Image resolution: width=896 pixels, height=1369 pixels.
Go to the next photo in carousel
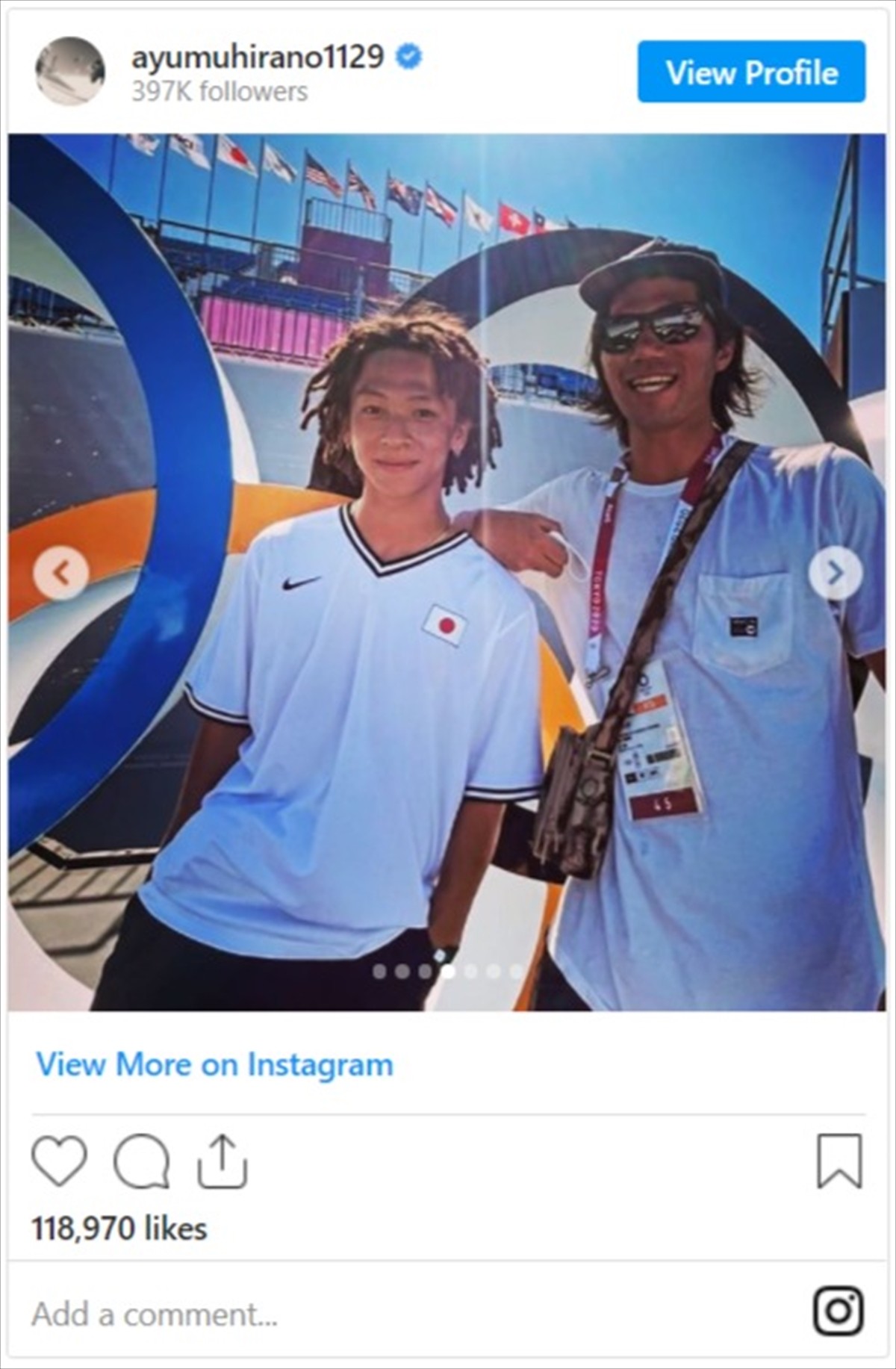pyautogui.click(x=836, y=573)
